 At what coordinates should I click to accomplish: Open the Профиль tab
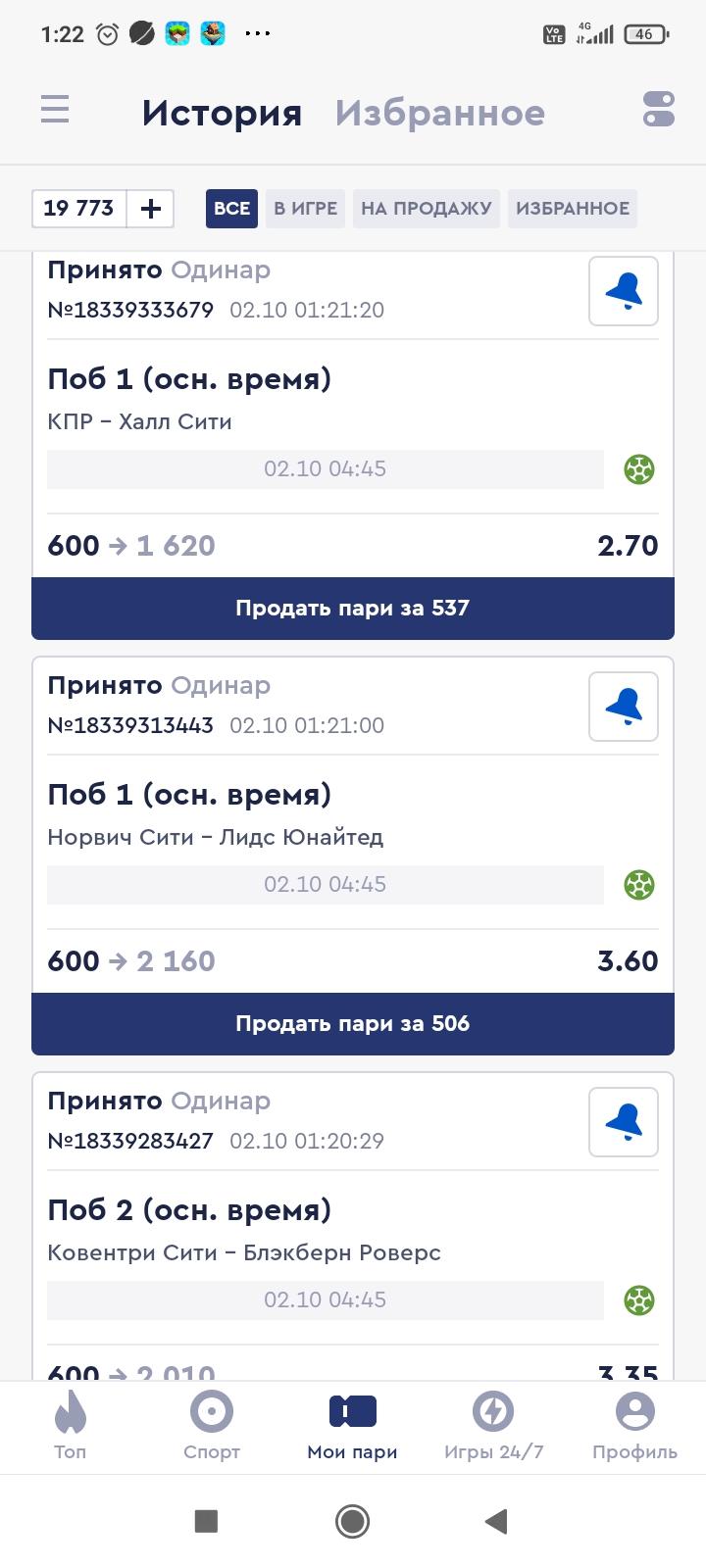coord(634,1426)
